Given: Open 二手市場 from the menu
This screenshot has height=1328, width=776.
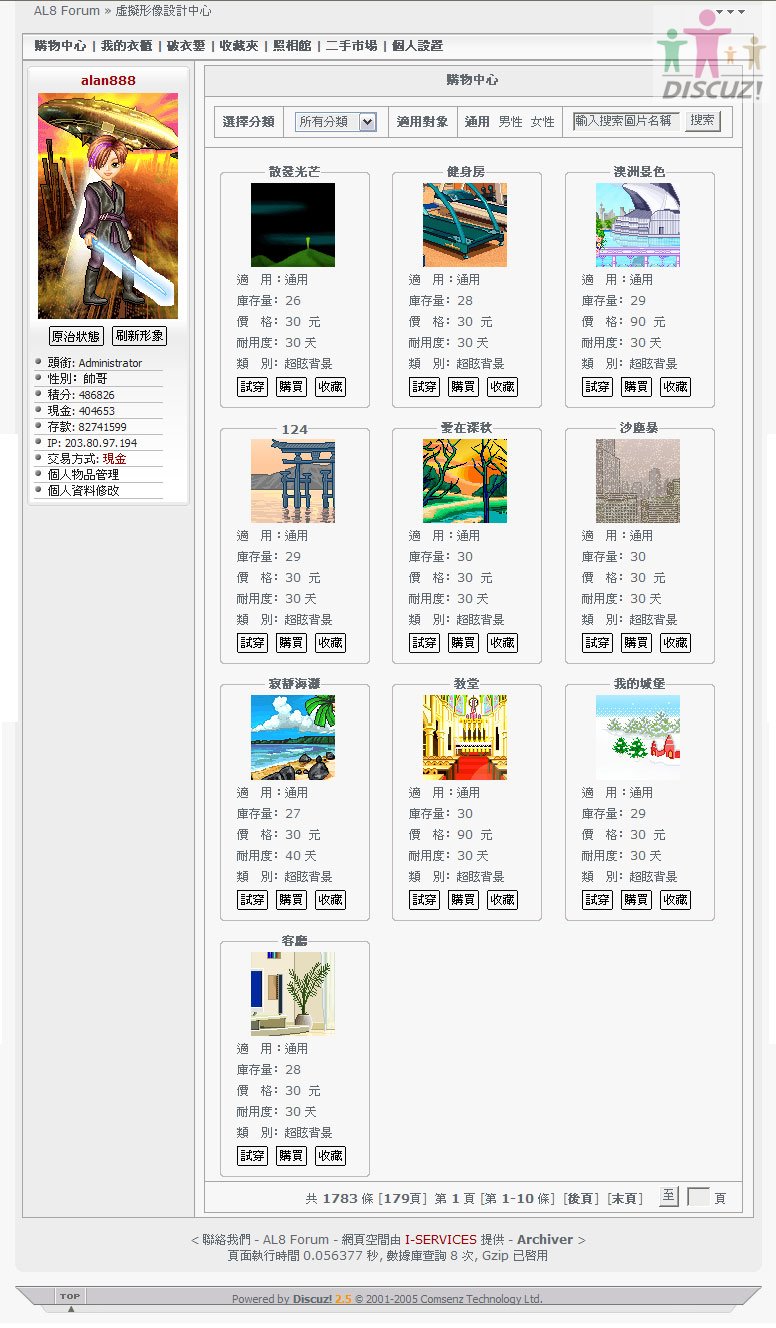Looking at the screenshot, I should (x=351, y=46).
